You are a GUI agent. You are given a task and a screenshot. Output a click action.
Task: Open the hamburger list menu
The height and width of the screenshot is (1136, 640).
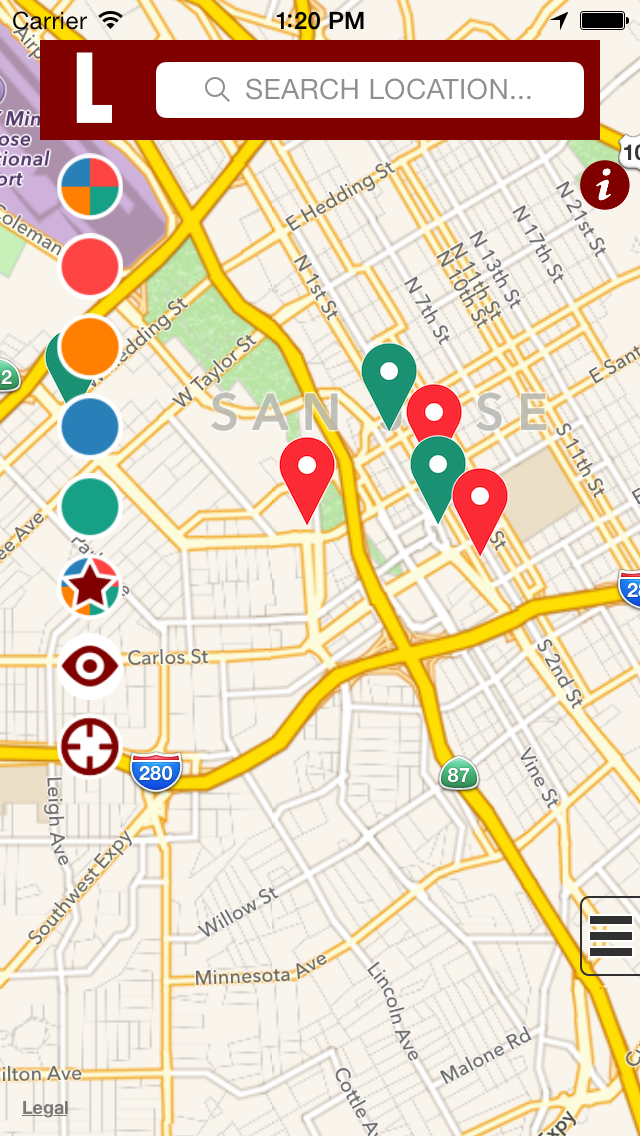611,936
